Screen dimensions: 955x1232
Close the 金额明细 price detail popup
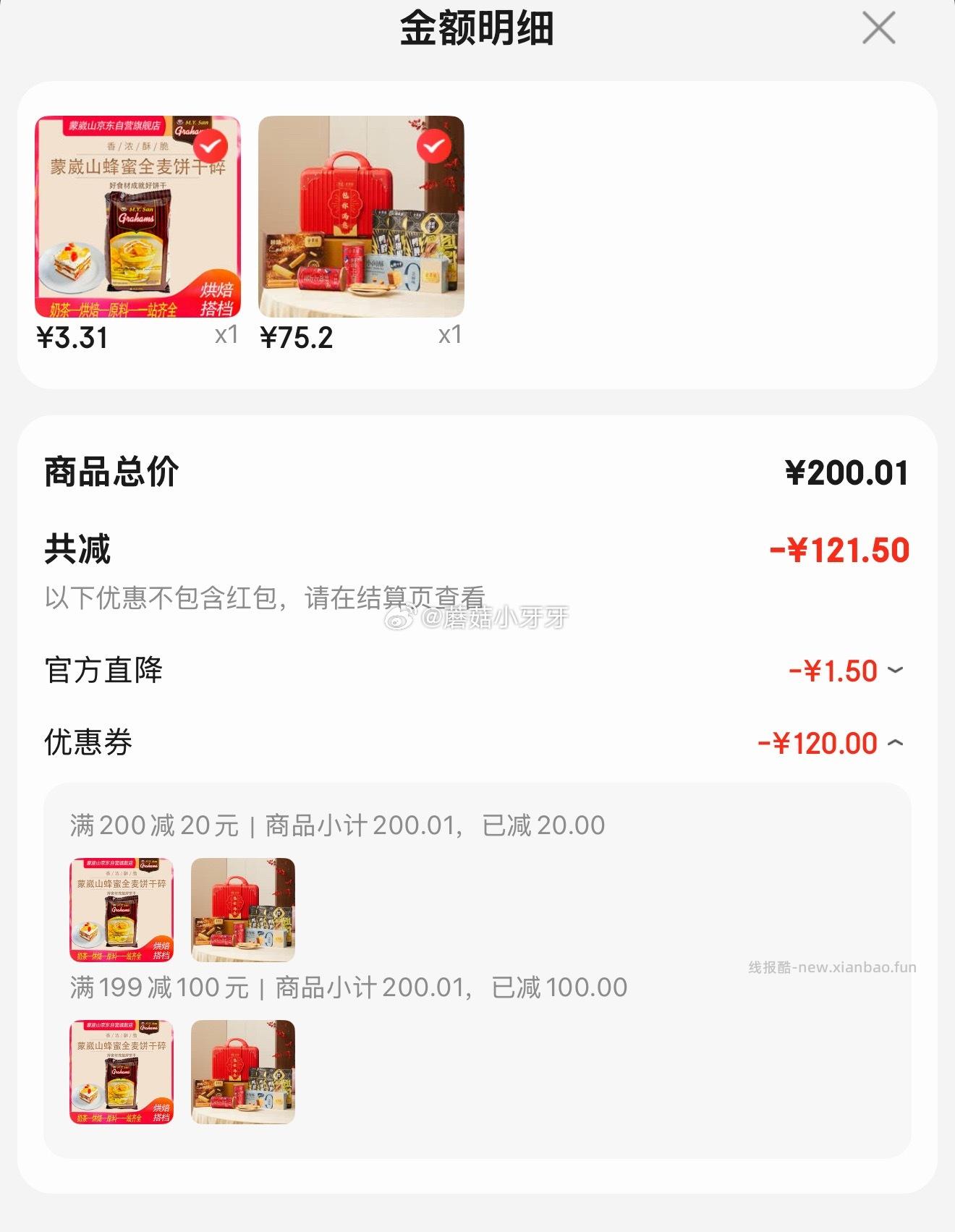click(x=880, y=27)
